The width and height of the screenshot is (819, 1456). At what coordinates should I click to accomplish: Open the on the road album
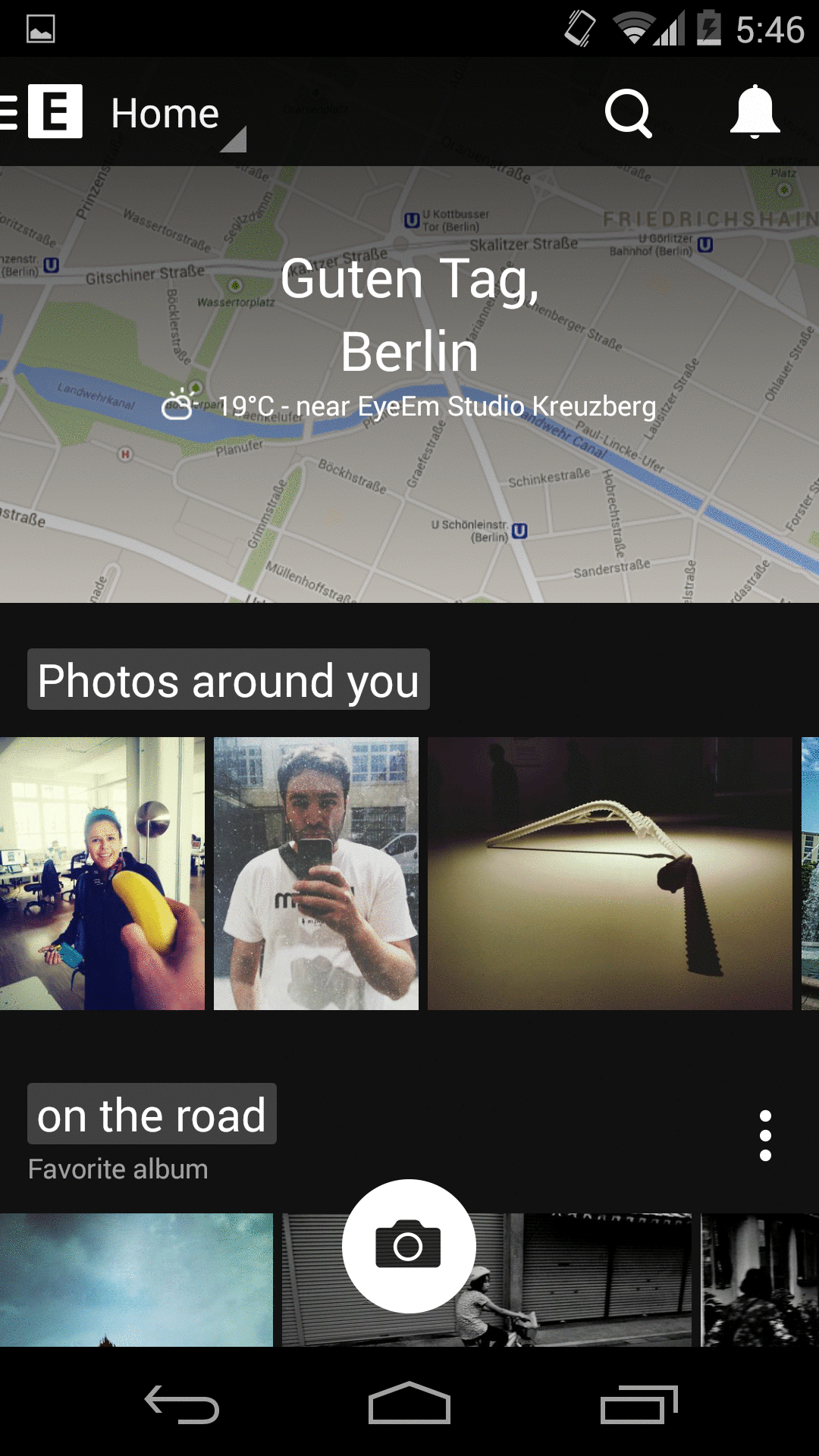[152, 1114]
